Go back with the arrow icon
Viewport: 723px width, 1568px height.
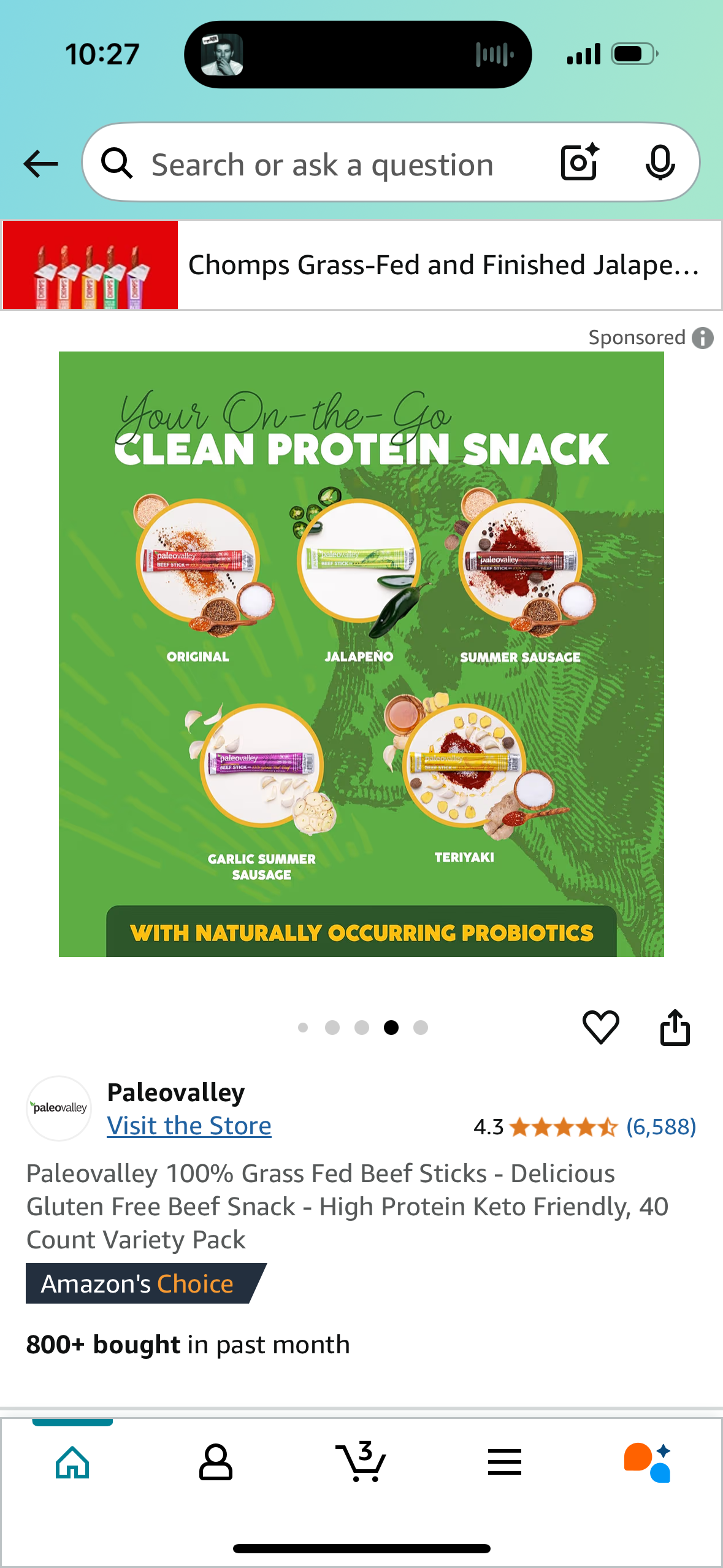point(40,164)
